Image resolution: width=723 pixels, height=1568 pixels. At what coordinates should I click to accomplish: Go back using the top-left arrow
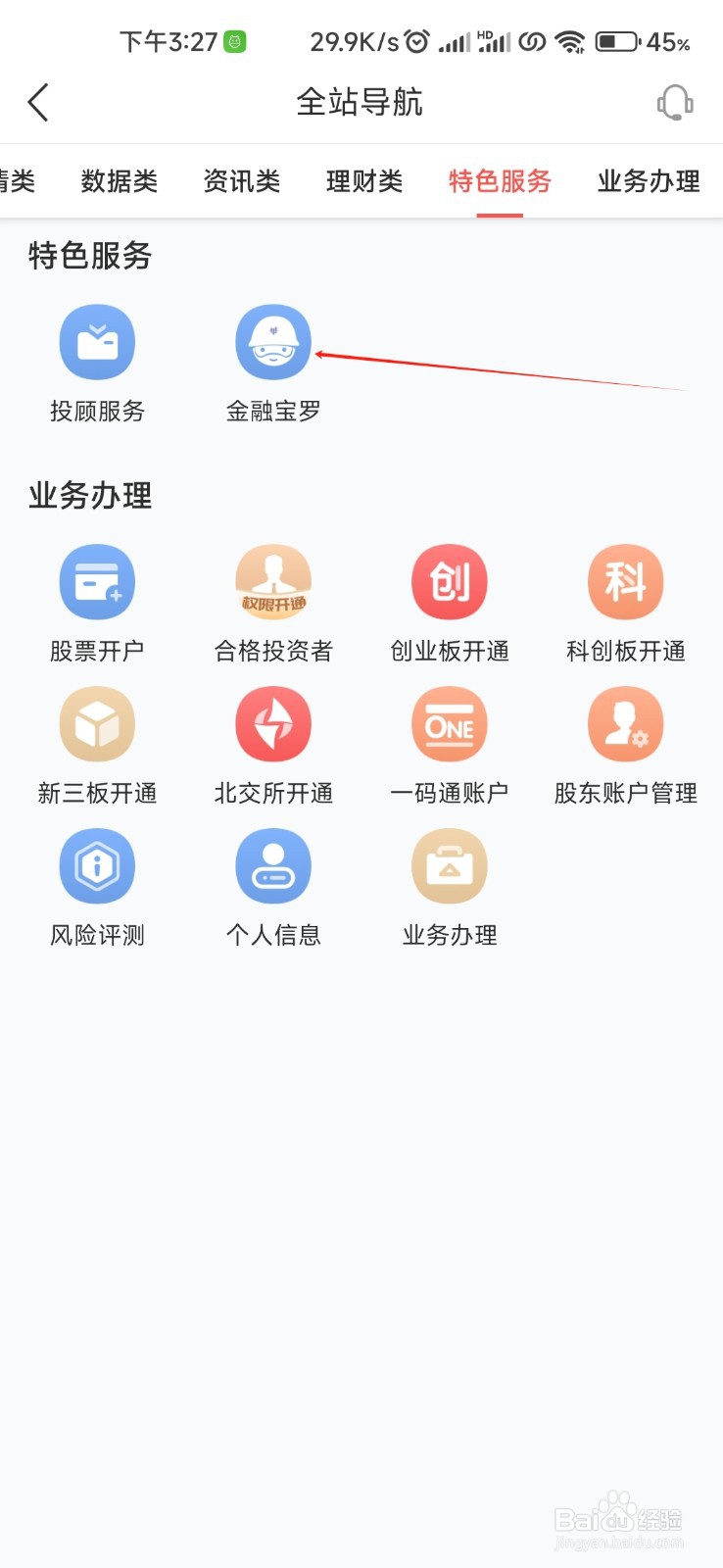(38, 102)
